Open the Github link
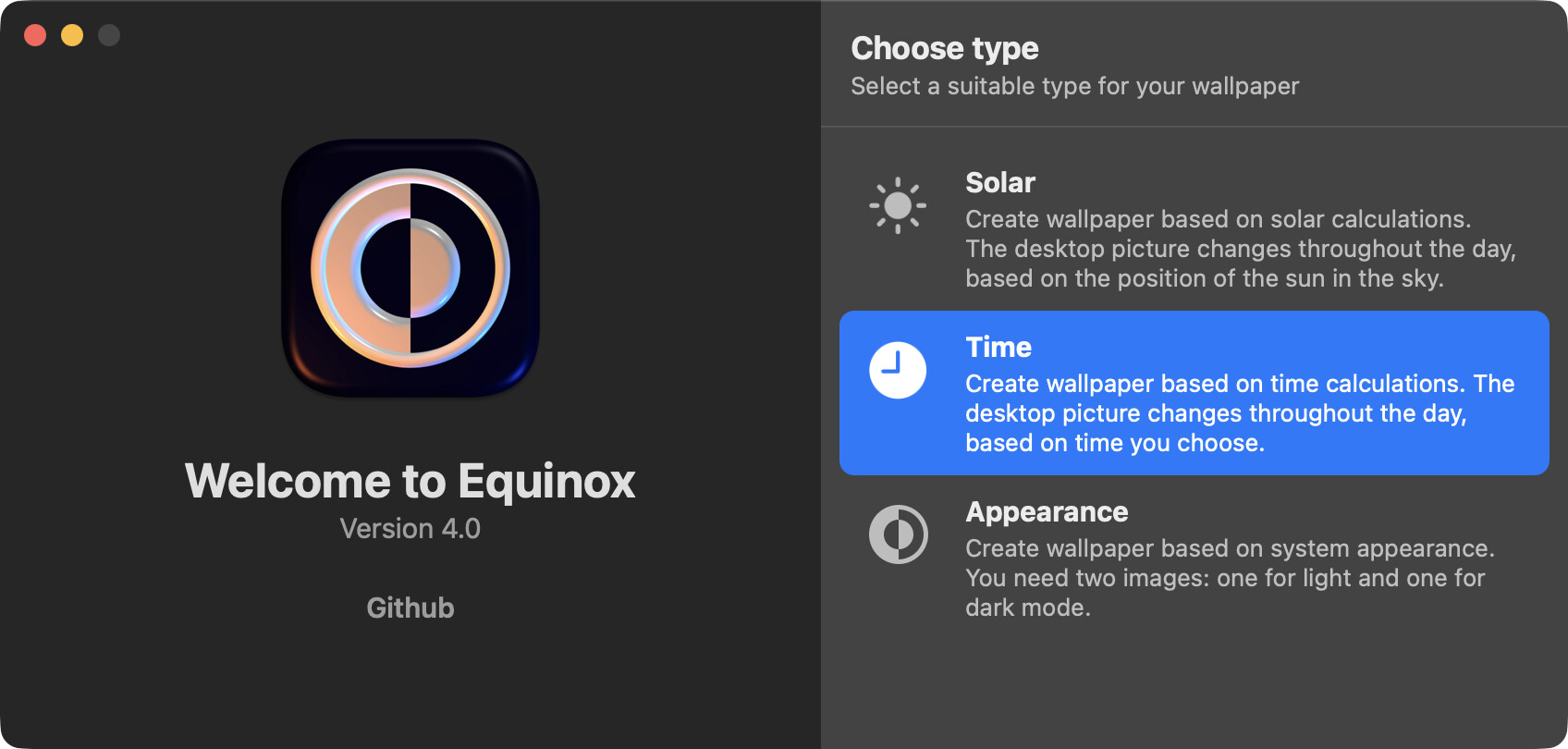The width and height of the screenshot is (1568, 749). point(410,608)
